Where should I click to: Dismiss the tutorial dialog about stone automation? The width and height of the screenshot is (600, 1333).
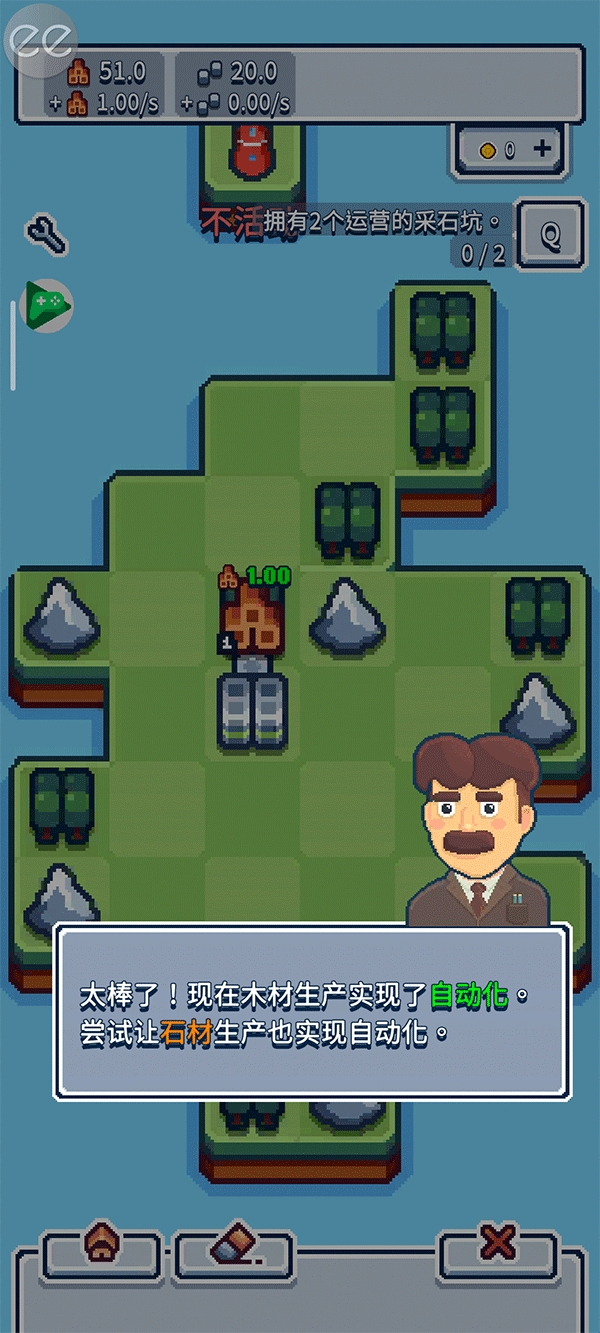pos(312,1013)
